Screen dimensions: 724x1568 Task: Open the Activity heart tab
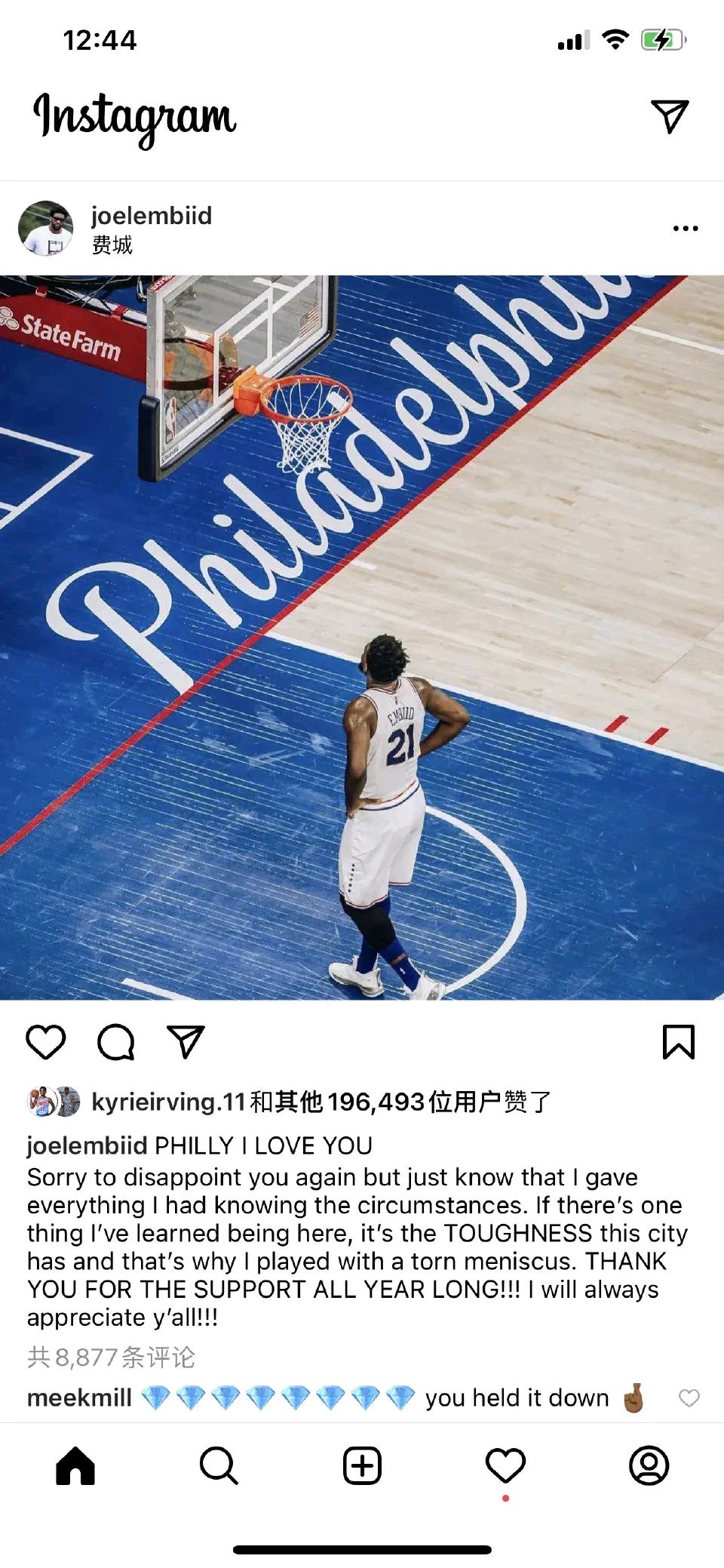point(505,1465)
